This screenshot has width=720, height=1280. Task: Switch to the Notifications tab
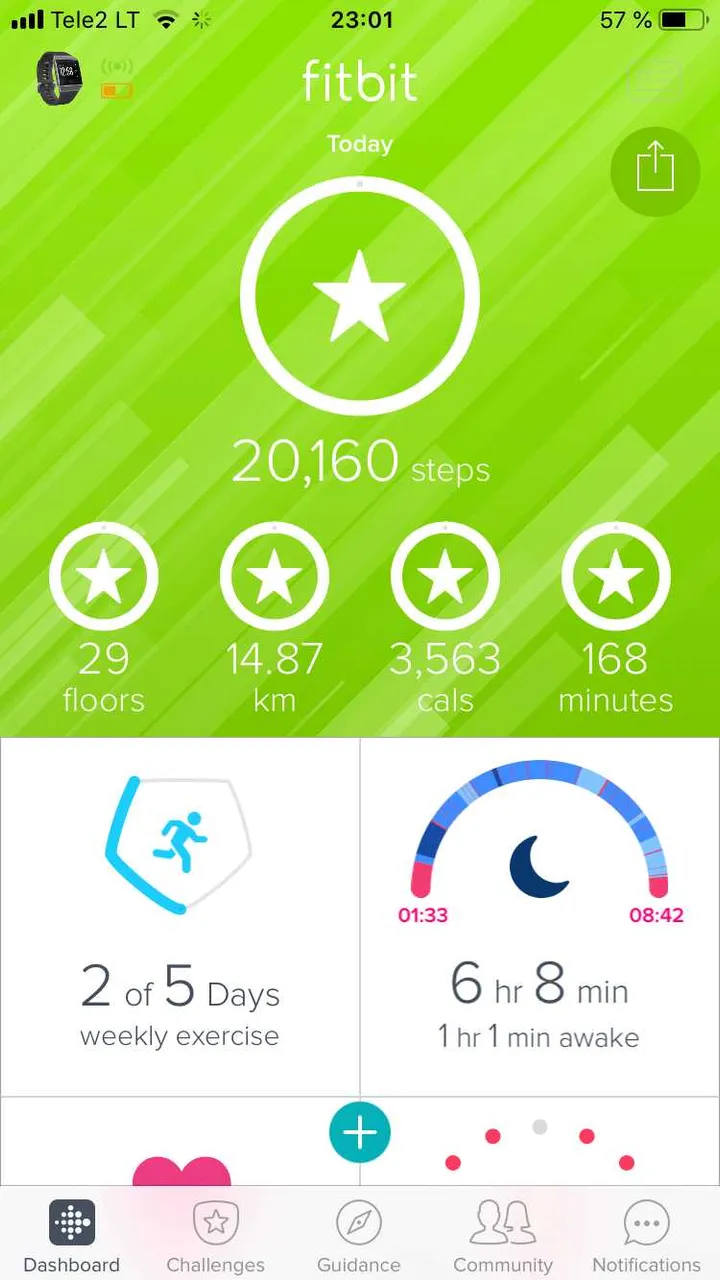point(647,1236)
